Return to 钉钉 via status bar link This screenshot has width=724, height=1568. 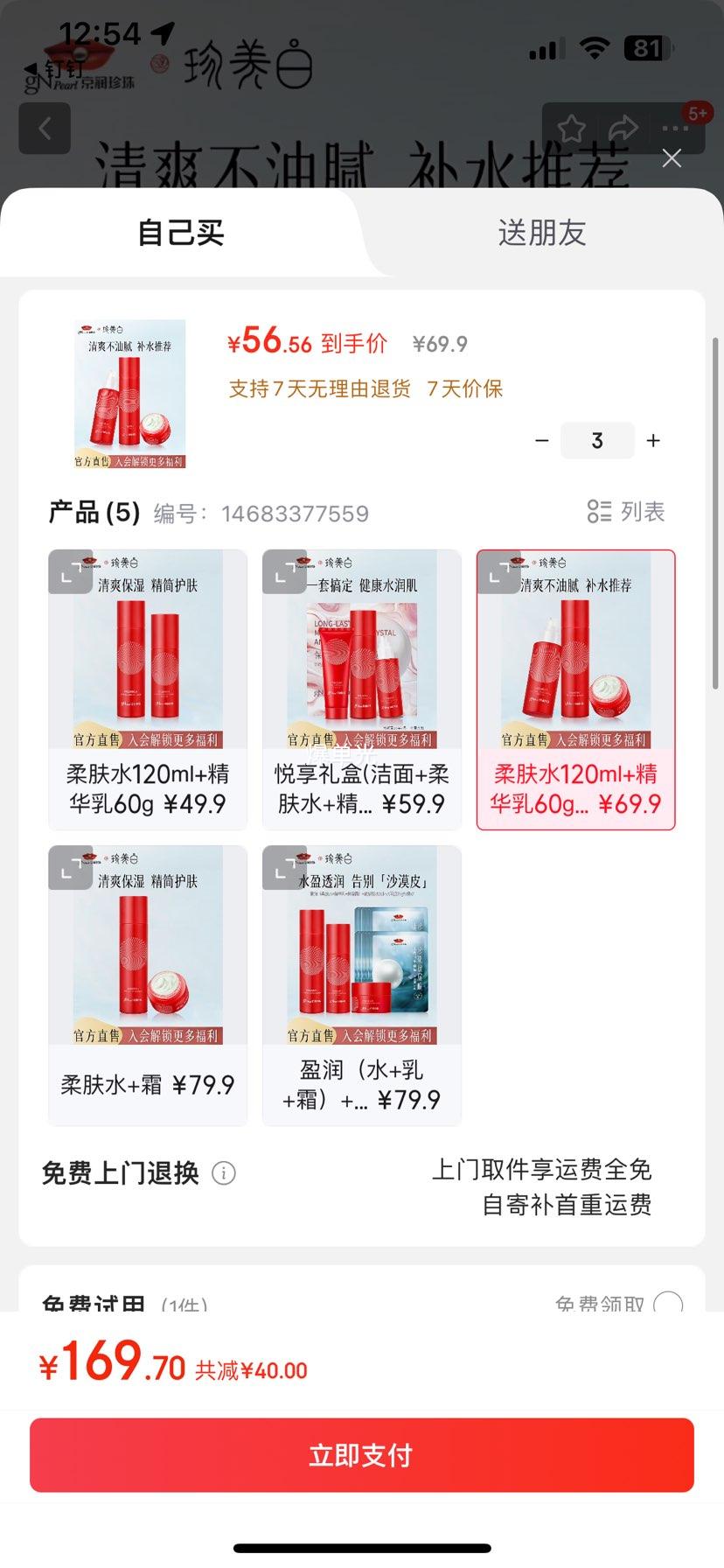click(54, 68)
